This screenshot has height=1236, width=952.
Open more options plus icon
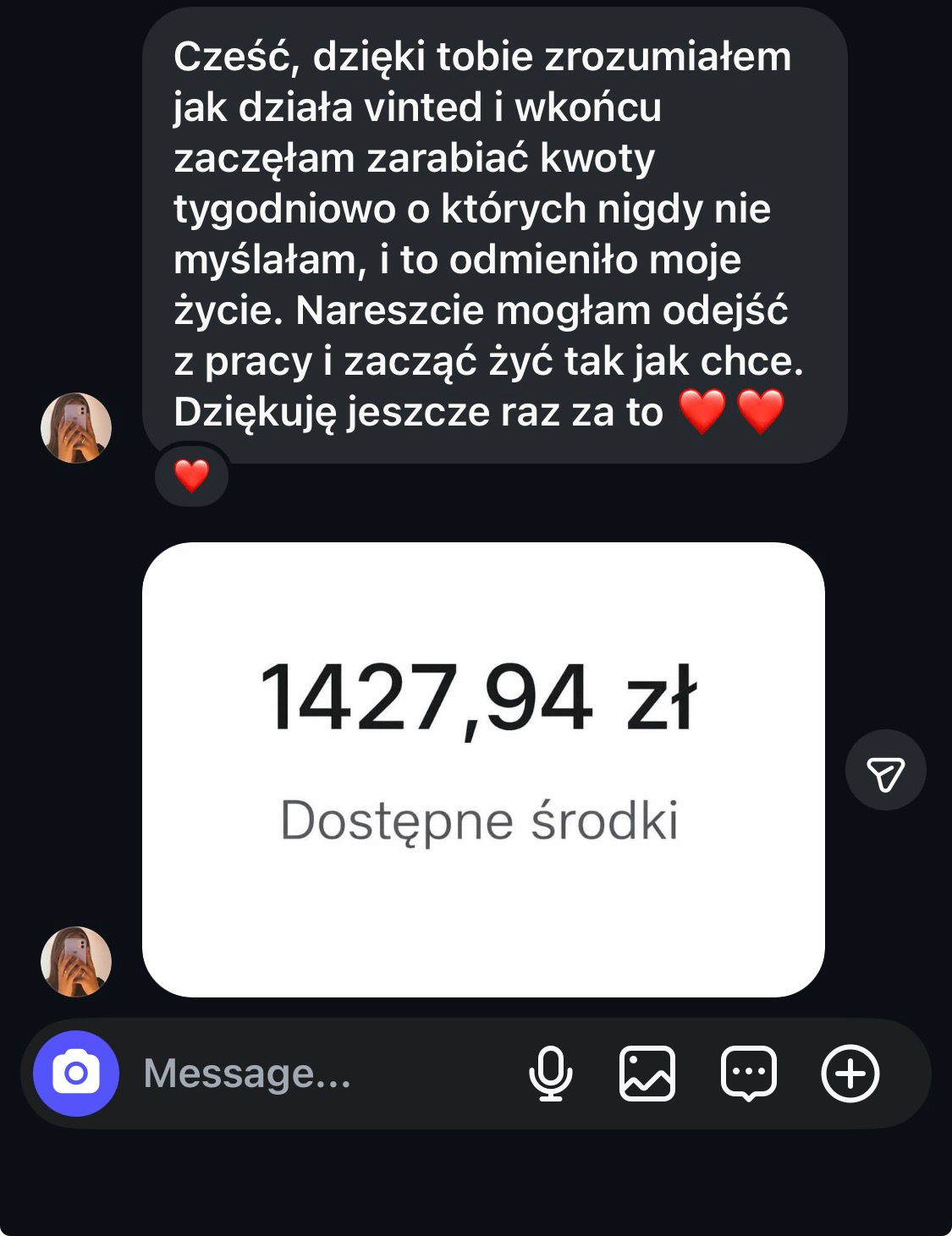(x=850, y=1073)
